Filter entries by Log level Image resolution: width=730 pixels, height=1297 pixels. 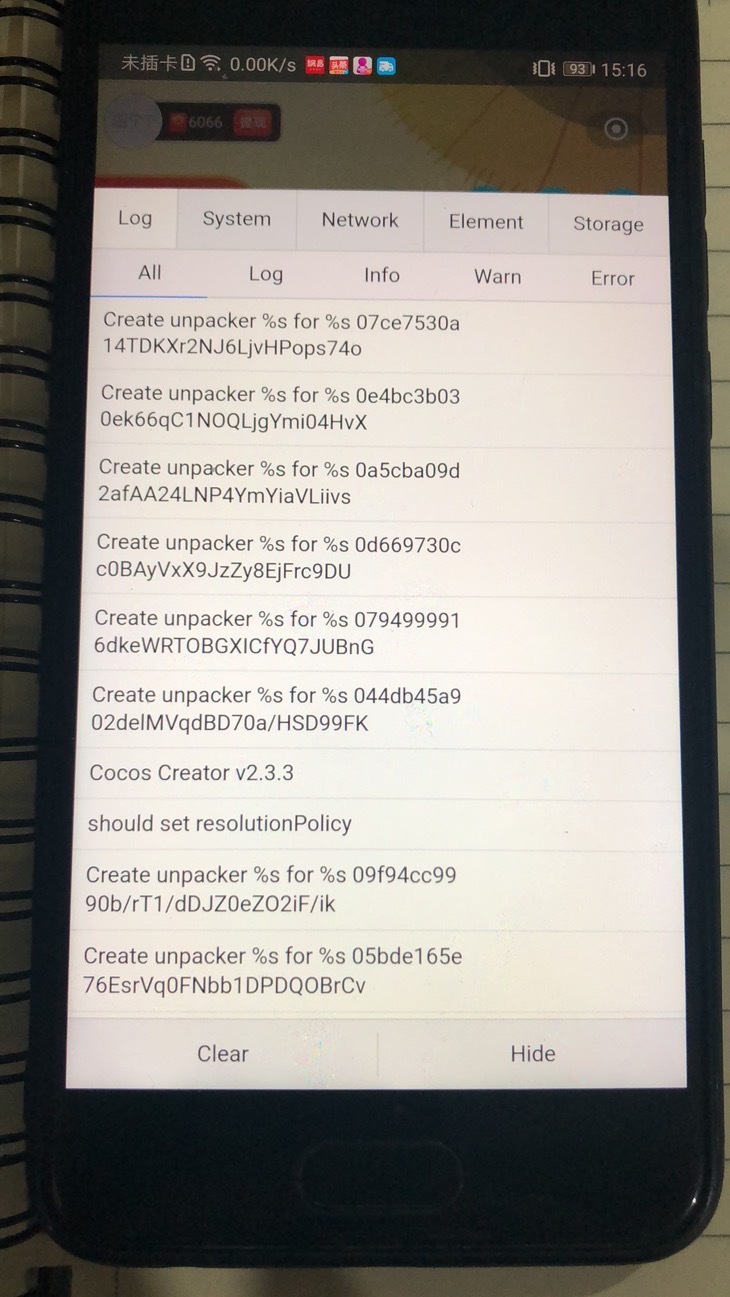pyautogui.click(x=266, y=274)
